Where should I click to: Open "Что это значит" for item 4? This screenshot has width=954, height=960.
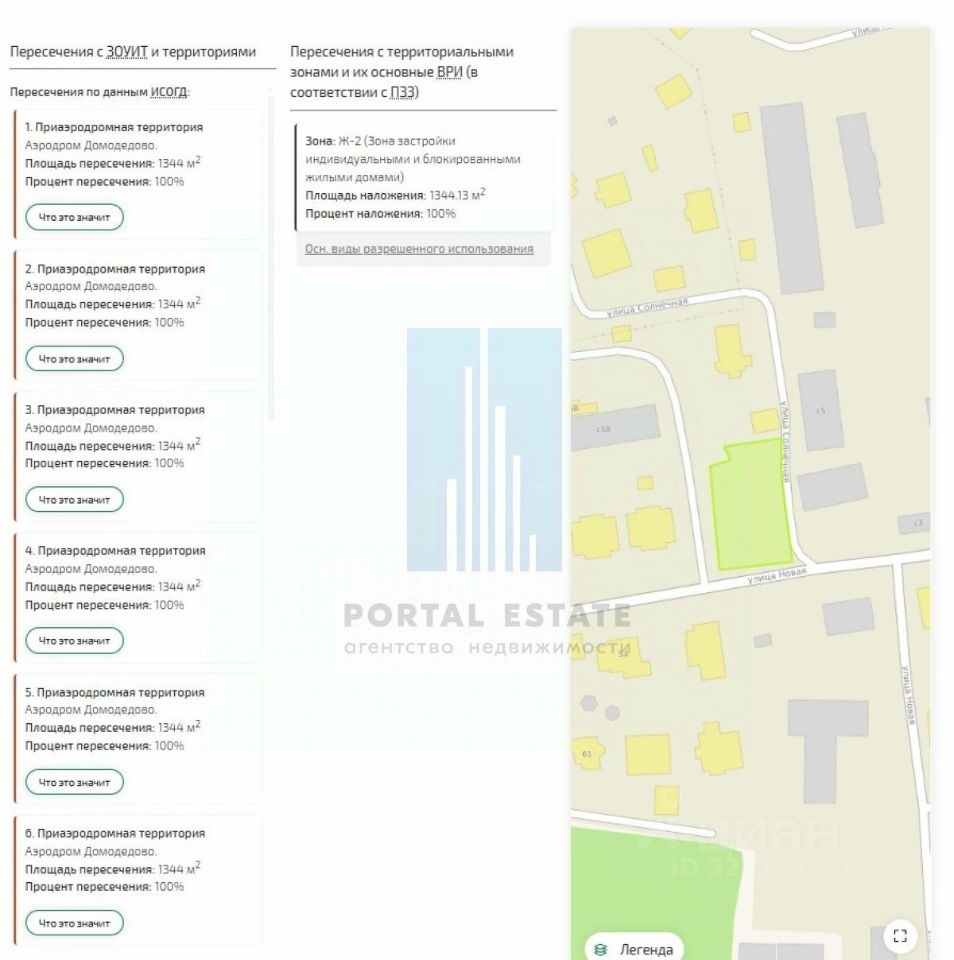[74, 640]
